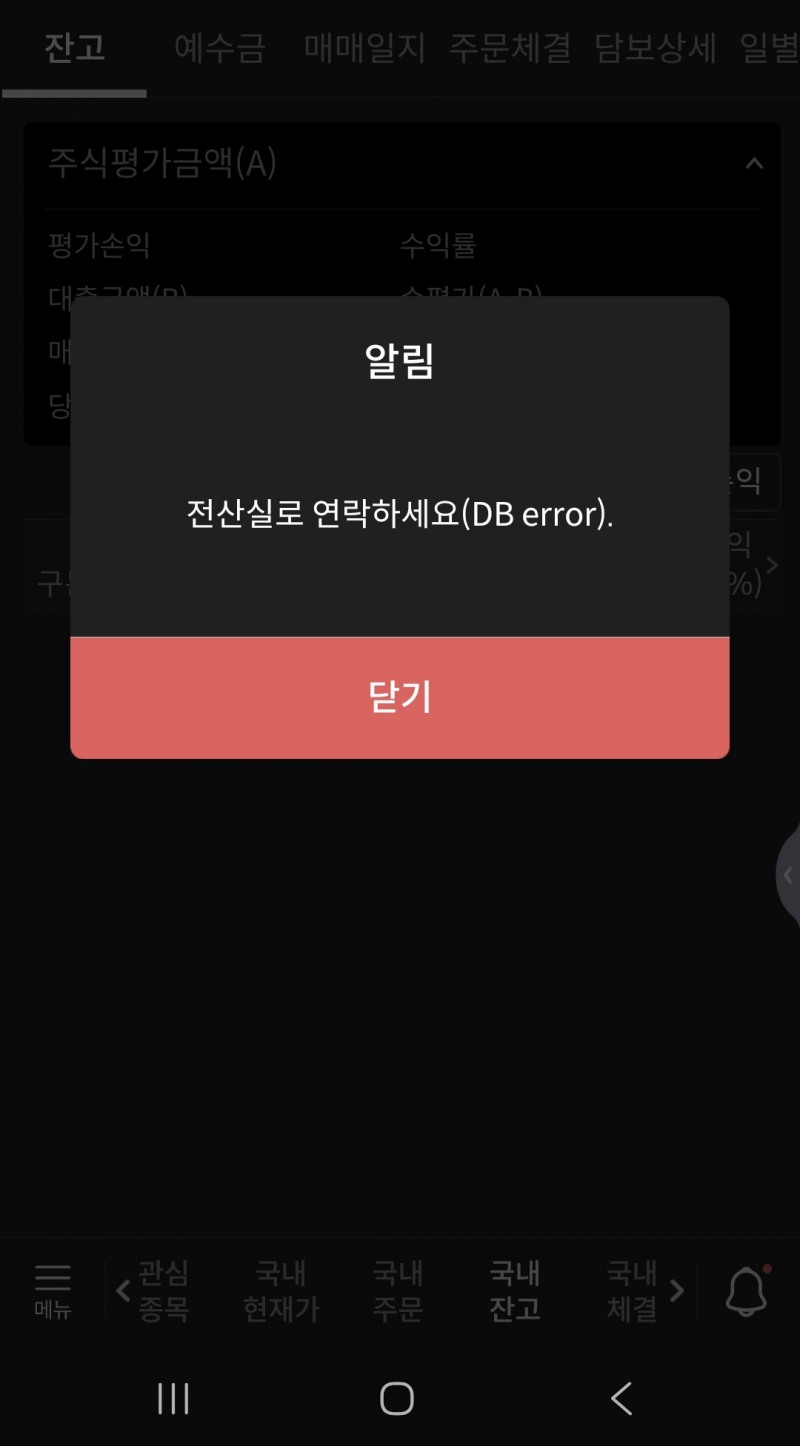Open the notification bell icon
The image size is (800, 1446).
tap(744, 1292)
